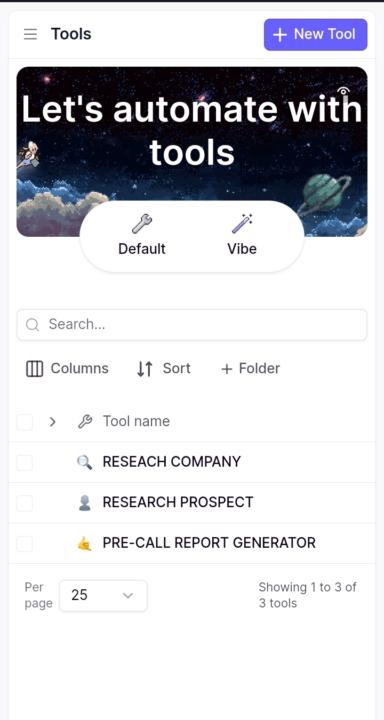Open the Sort options
Image resolution: width=384 pixels, height=720 pixels.
[164, 369]
